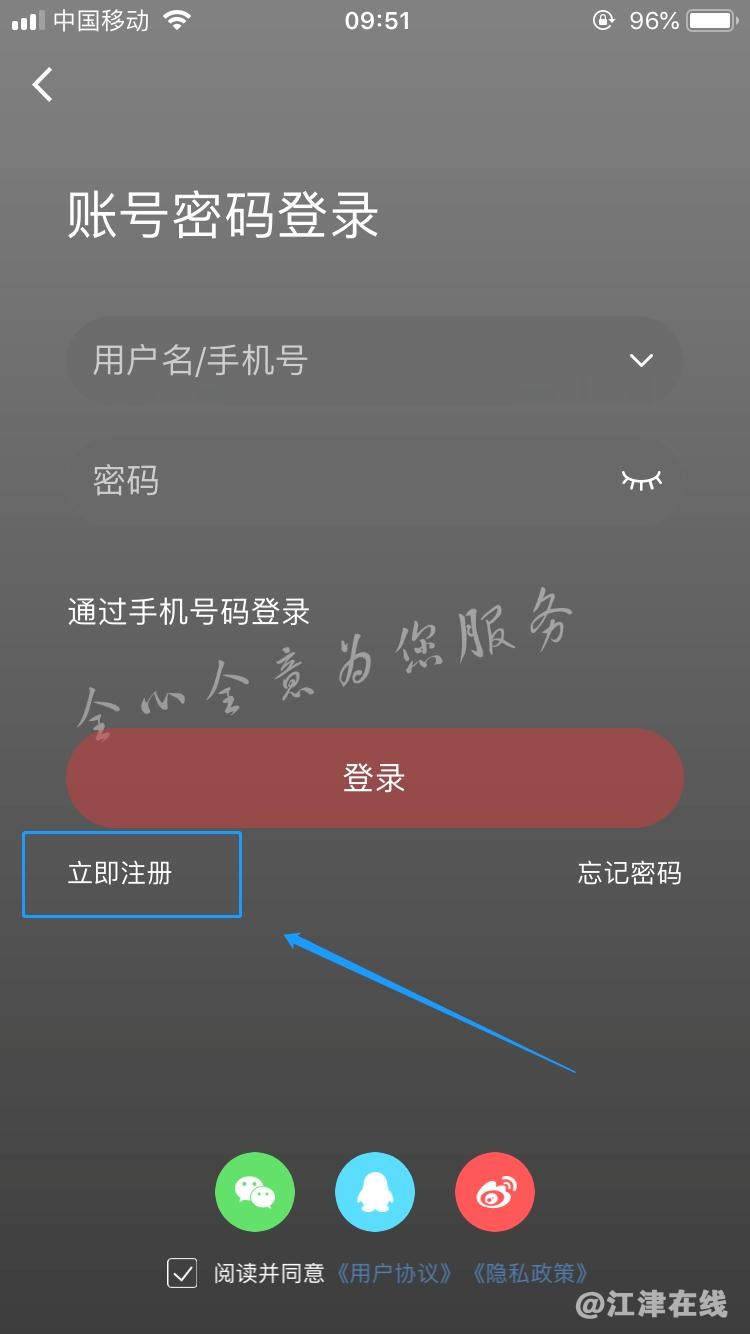The image size is (750, 1334).
Task: Log in with Weibo icon
Action: click(495, 1192)
